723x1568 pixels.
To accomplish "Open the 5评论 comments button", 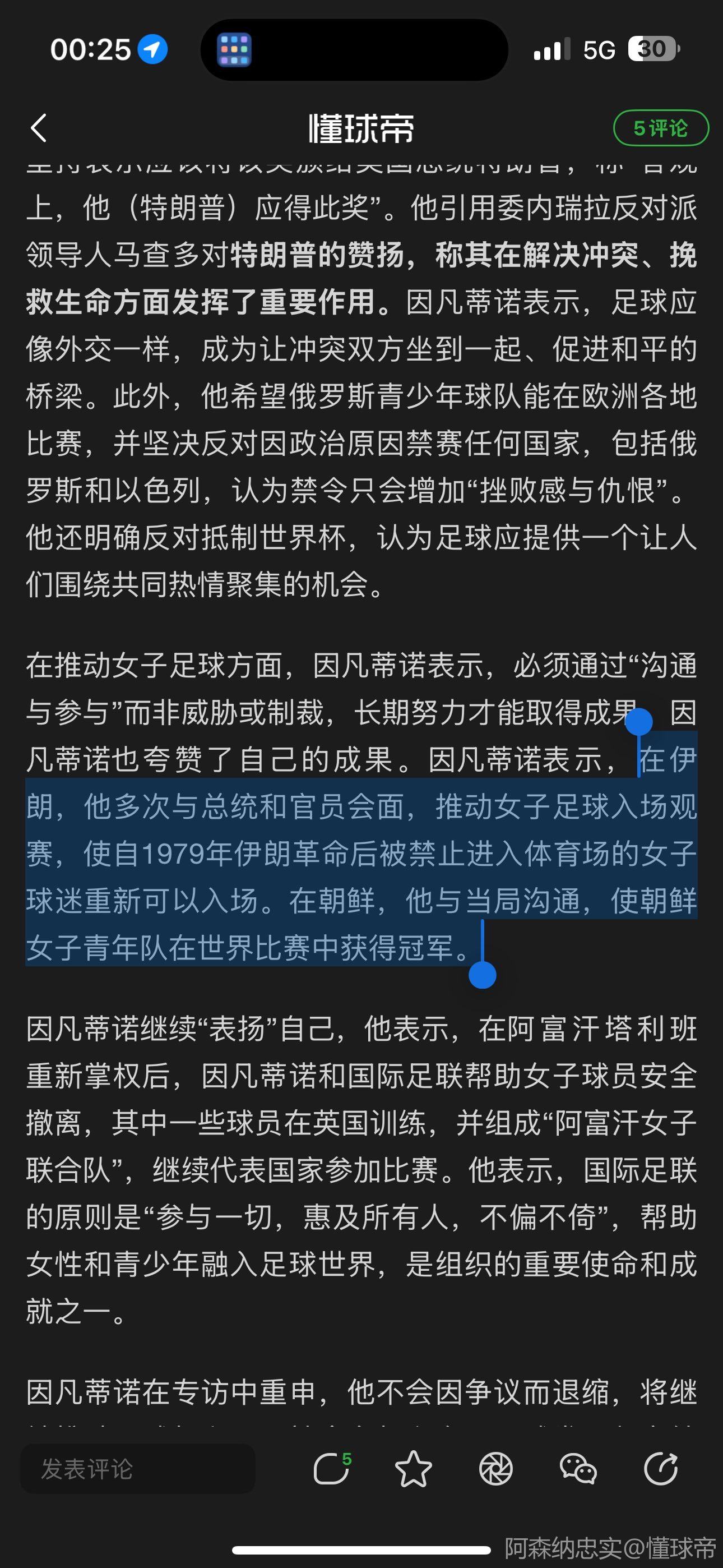I will click(660, 128).
